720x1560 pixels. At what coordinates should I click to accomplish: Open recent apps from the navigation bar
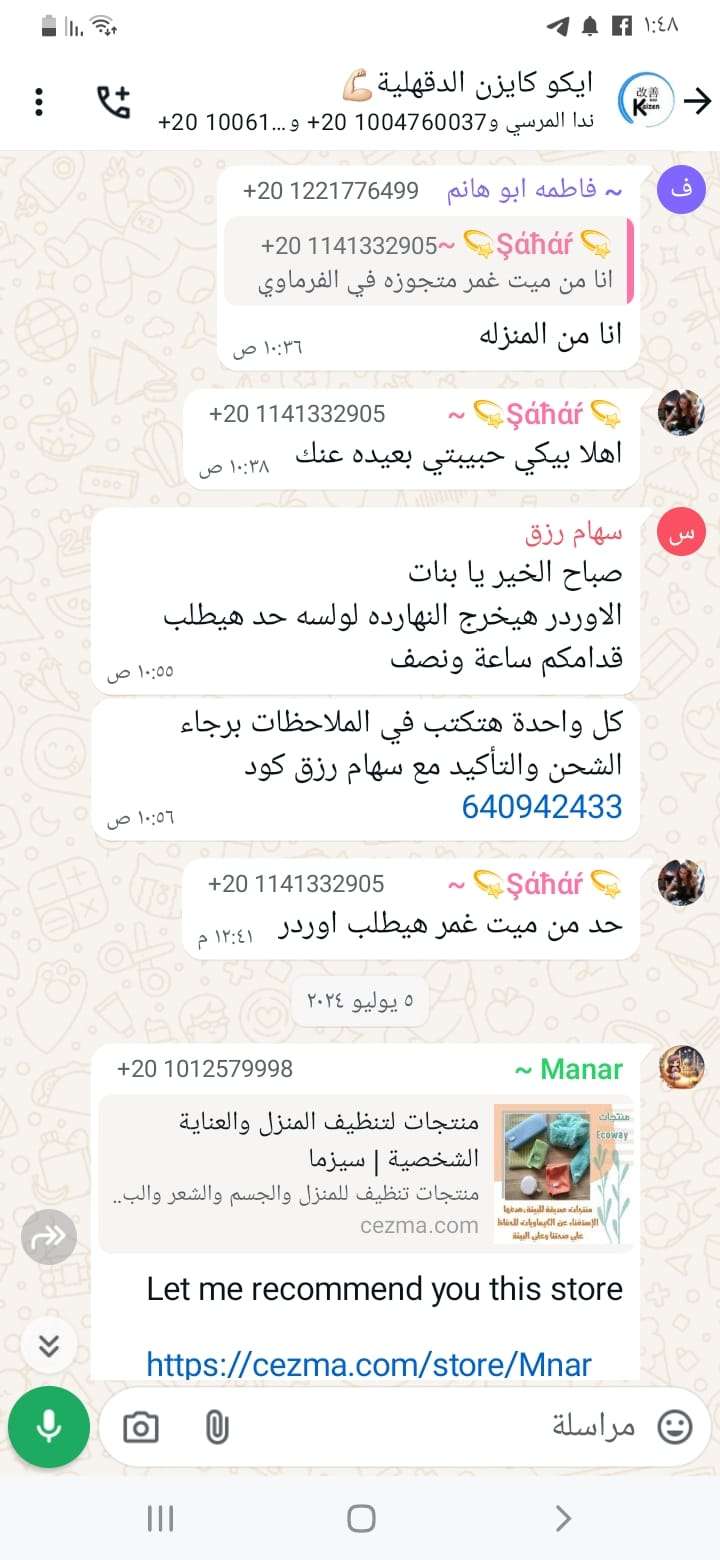[160, 1518]
